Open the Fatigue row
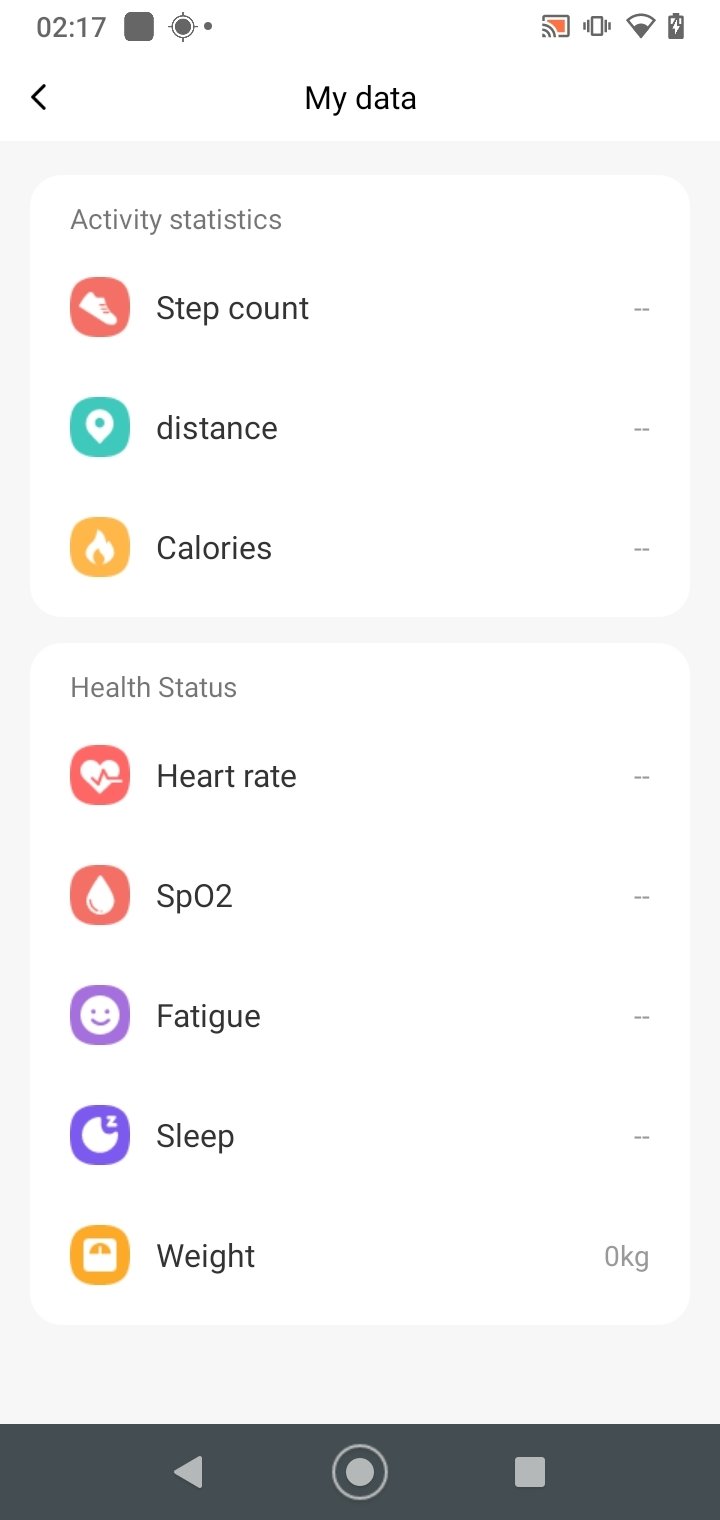The height and width of the screenshot is (1520, 720). pyautogui.click(x=360, y=1016)
